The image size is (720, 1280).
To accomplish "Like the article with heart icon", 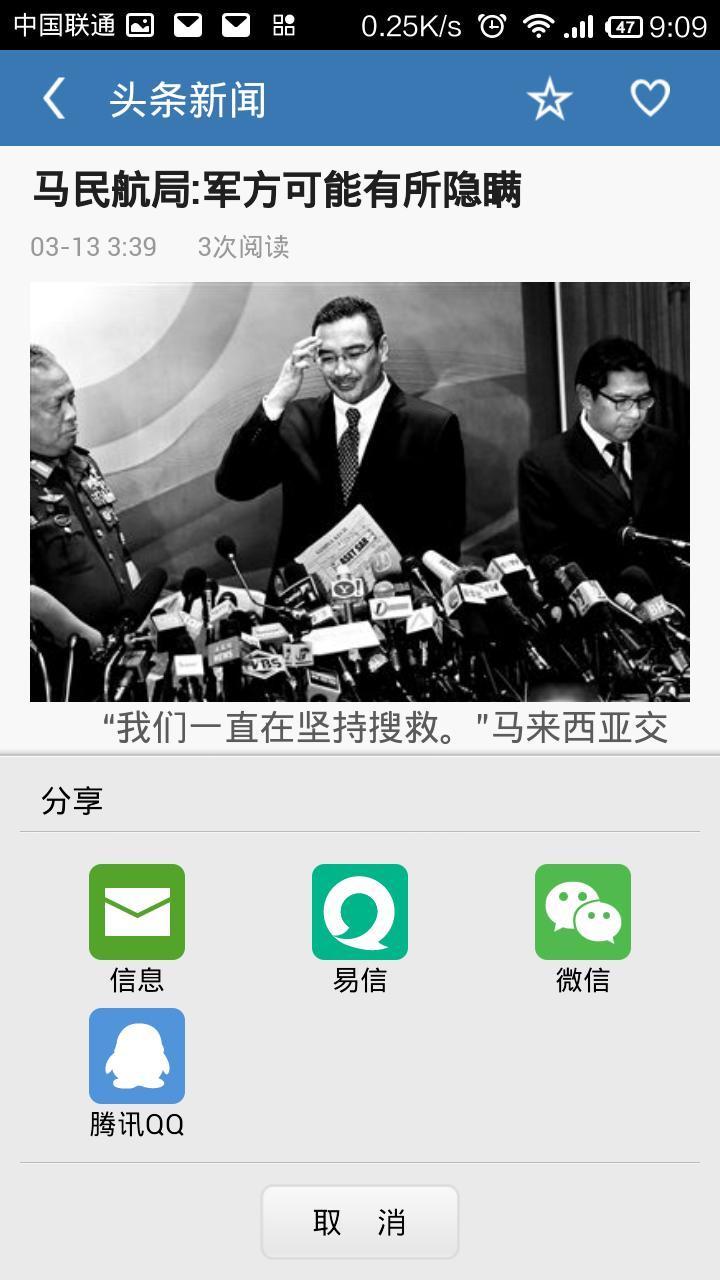I will (x=649, y=99).
